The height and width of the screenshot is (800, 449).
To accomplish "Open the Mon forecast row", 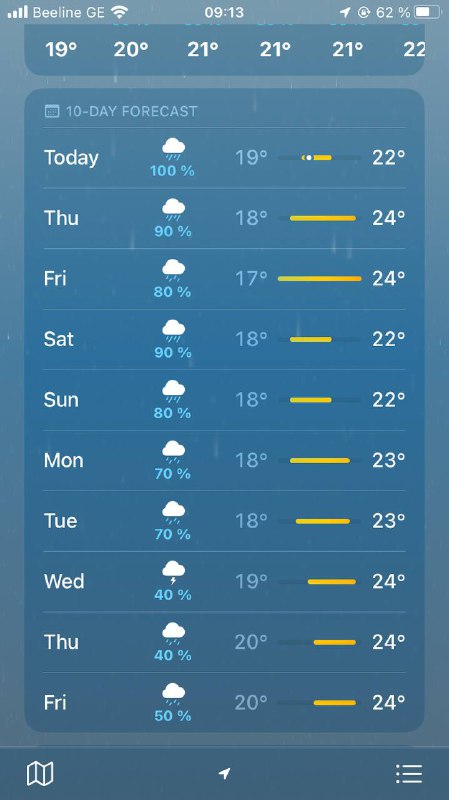I will [x=224, y=461].
